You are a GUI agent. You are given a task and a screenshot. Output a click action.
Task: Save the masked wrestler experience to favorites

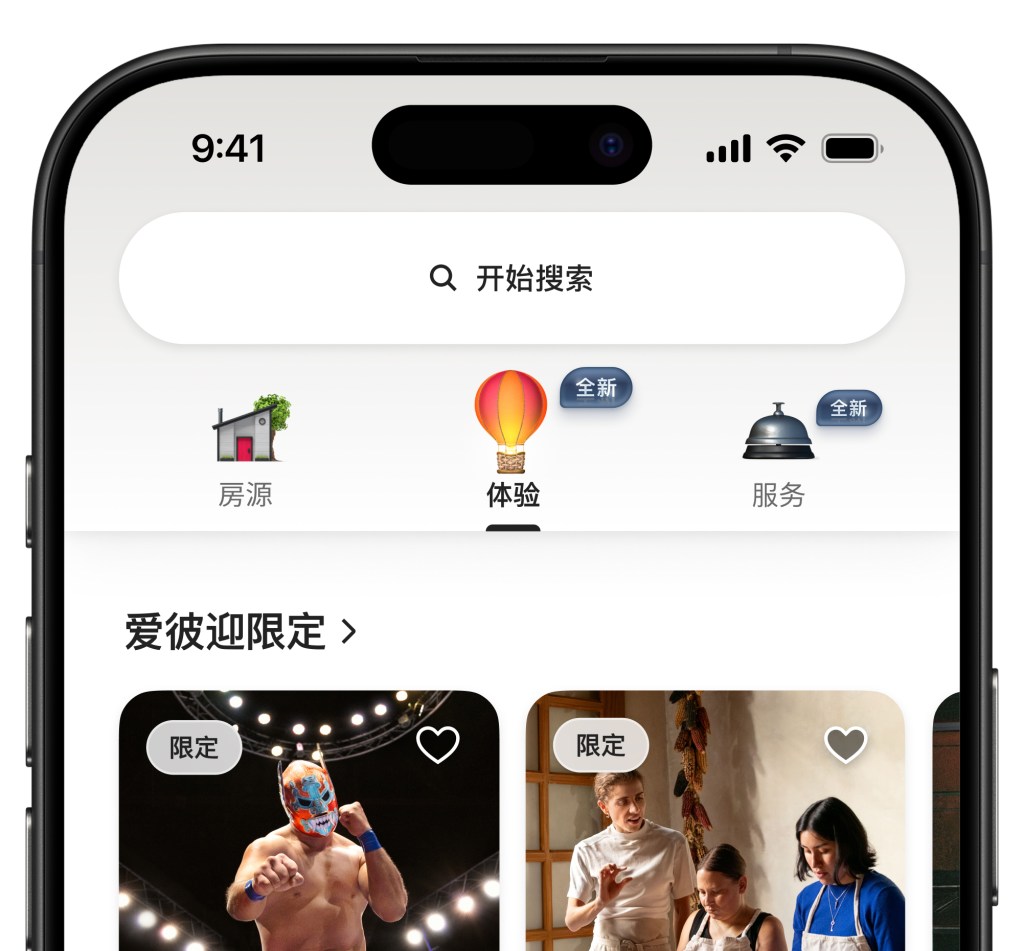tap(437, 745)
